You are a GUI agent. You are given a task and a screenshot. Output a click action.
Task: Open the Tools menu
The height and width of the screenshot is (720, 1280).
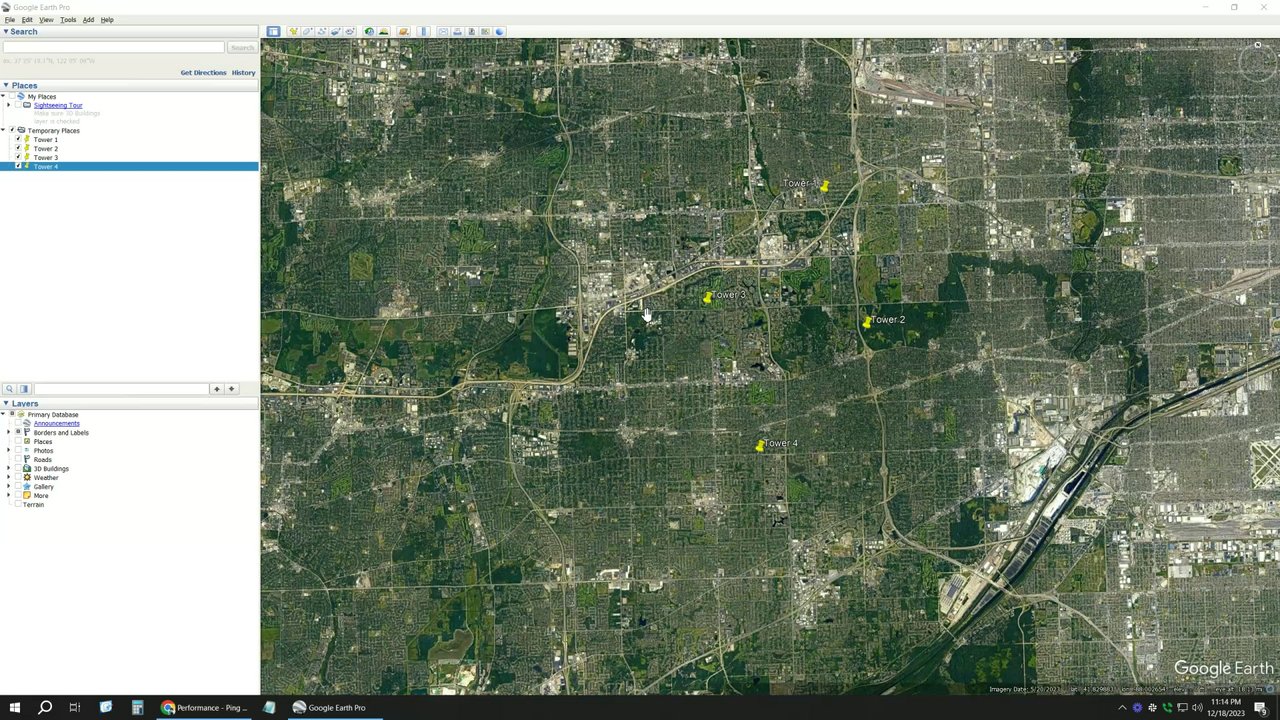click(68, 20)
